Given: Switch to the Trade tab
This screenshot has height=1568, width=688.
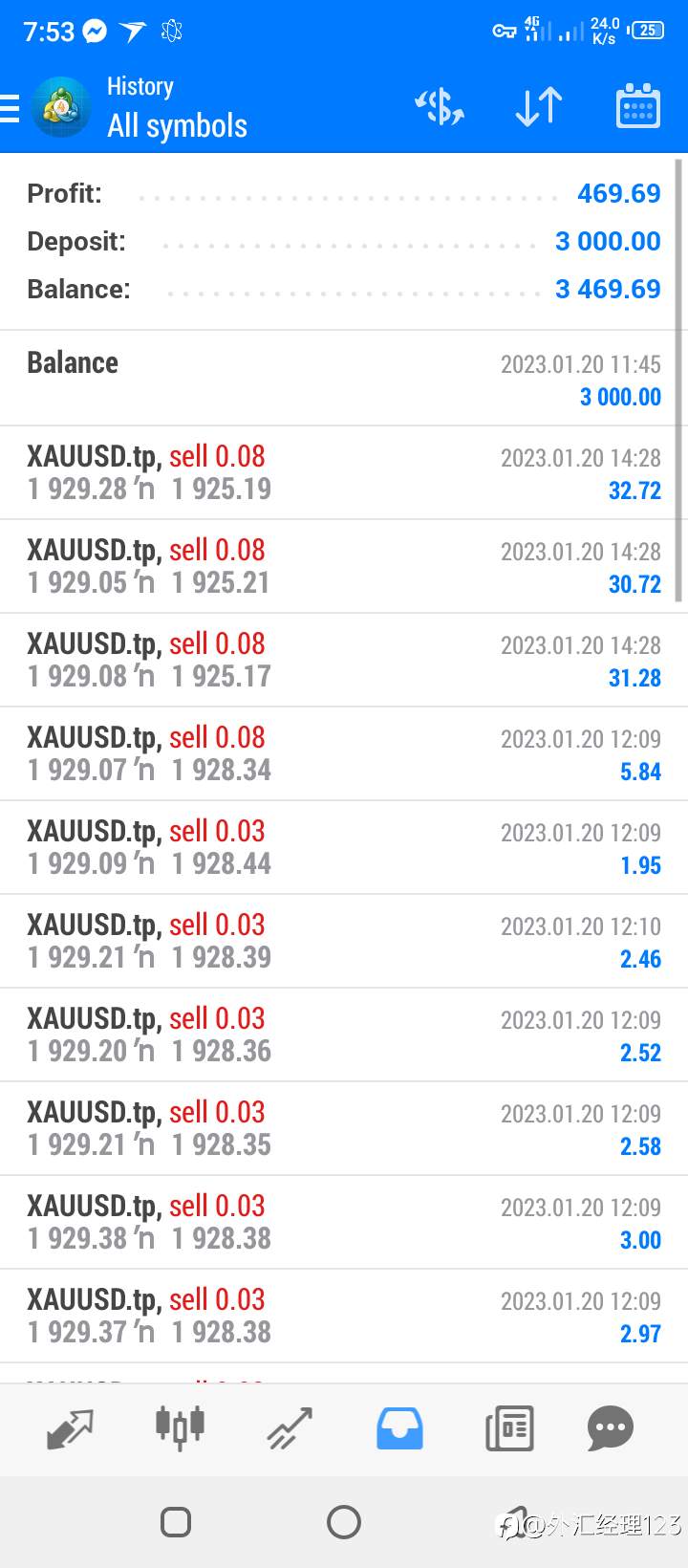Looking at the screenshot, I should click(x=290, y=1428).
